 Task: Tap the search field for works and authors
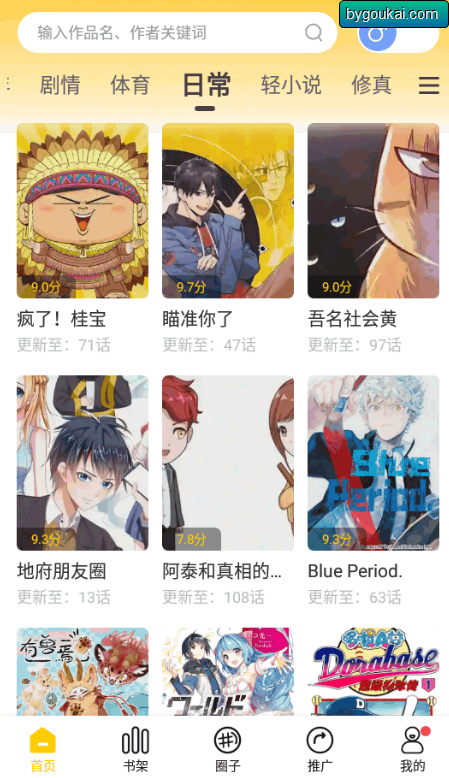pos(177,33)
